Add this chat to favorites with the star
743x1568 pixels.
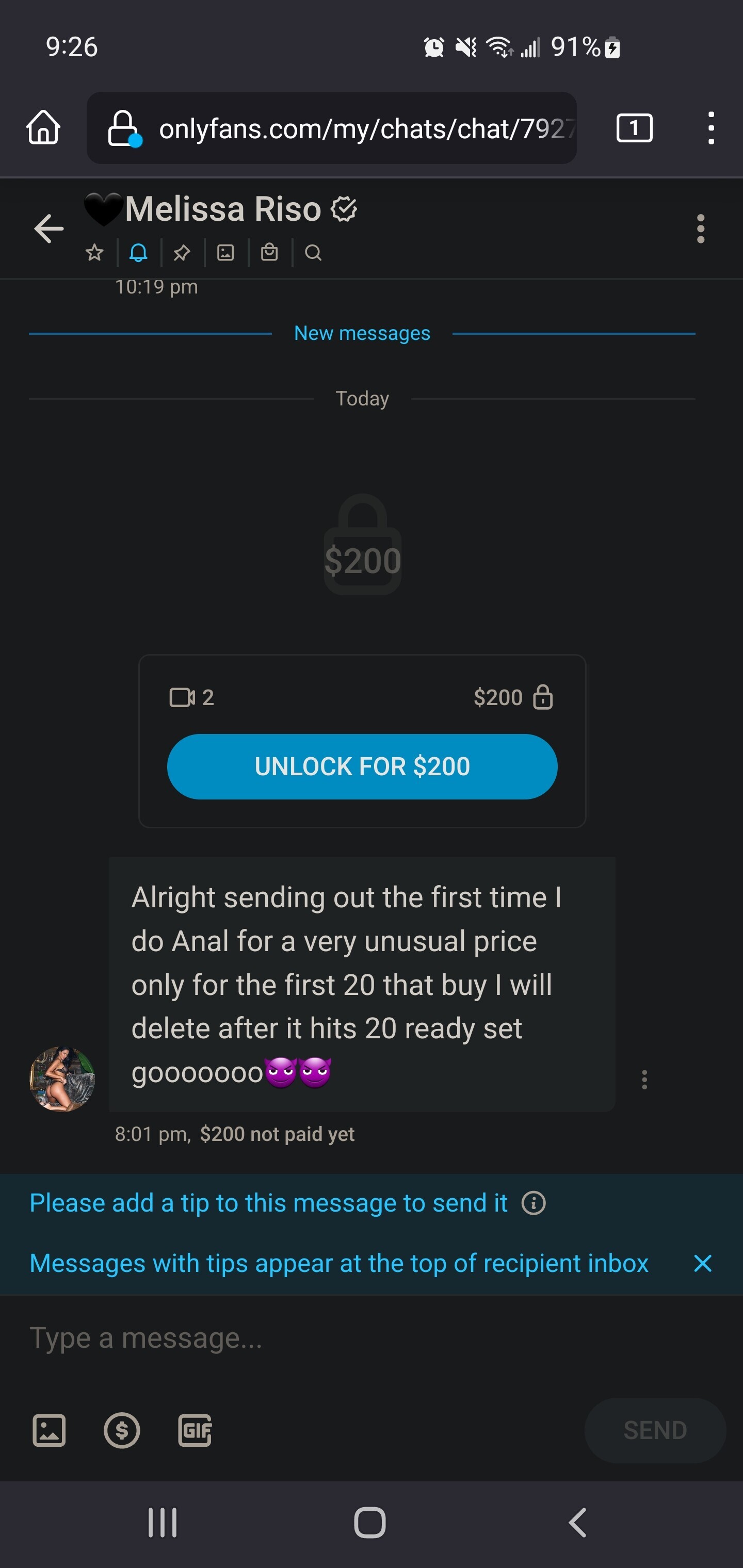pyautogui.click(x=94, y=253)
